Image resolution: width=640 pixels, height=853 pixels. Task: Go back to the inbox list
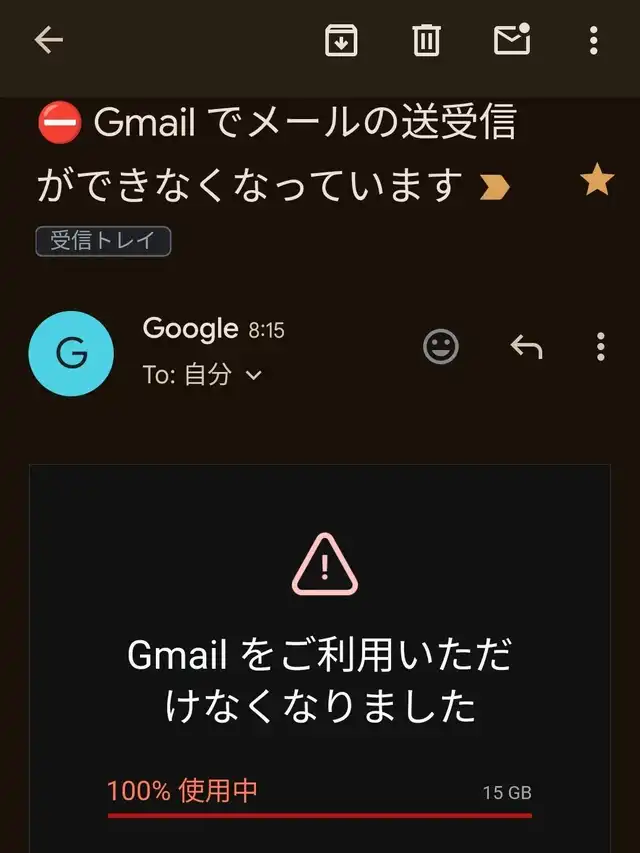point(48,40)
